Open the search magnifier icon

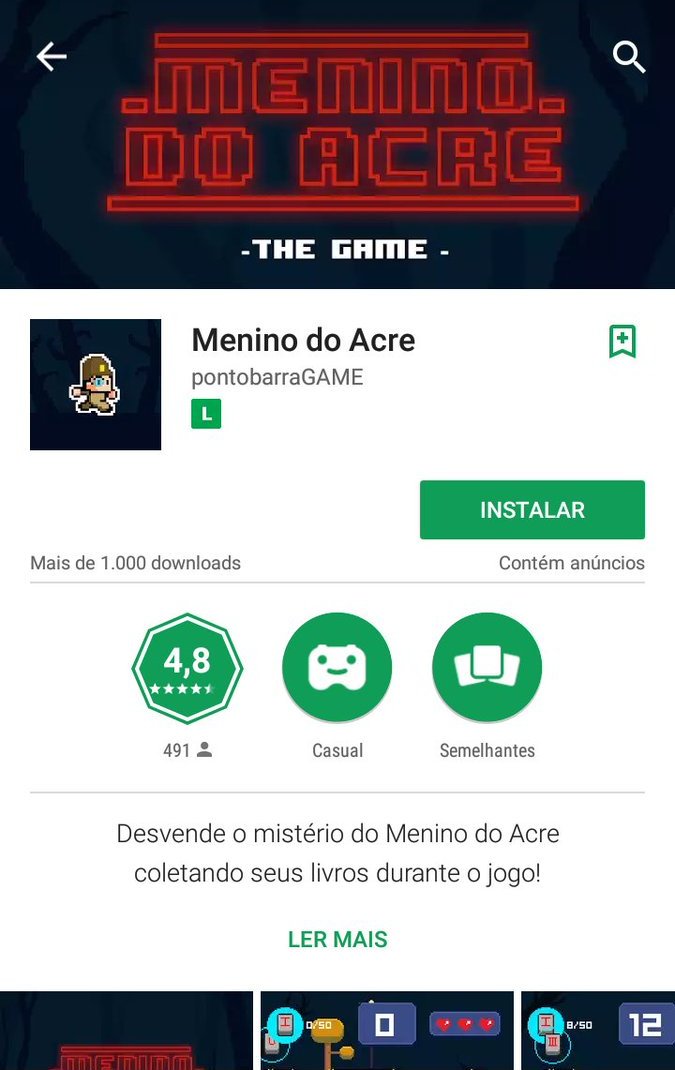[629, 57]
